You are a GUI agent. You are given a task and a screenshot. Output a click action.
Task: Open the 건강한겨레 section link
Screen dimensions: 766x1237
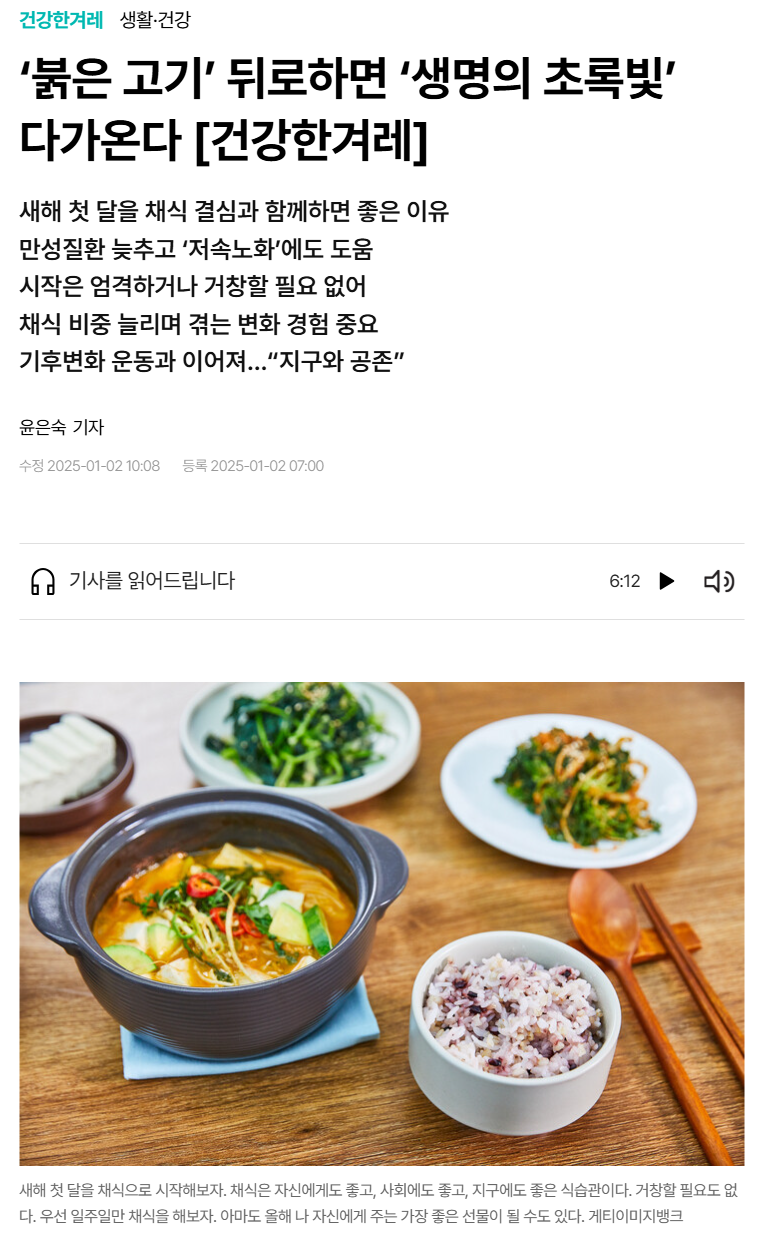(61, 20)
